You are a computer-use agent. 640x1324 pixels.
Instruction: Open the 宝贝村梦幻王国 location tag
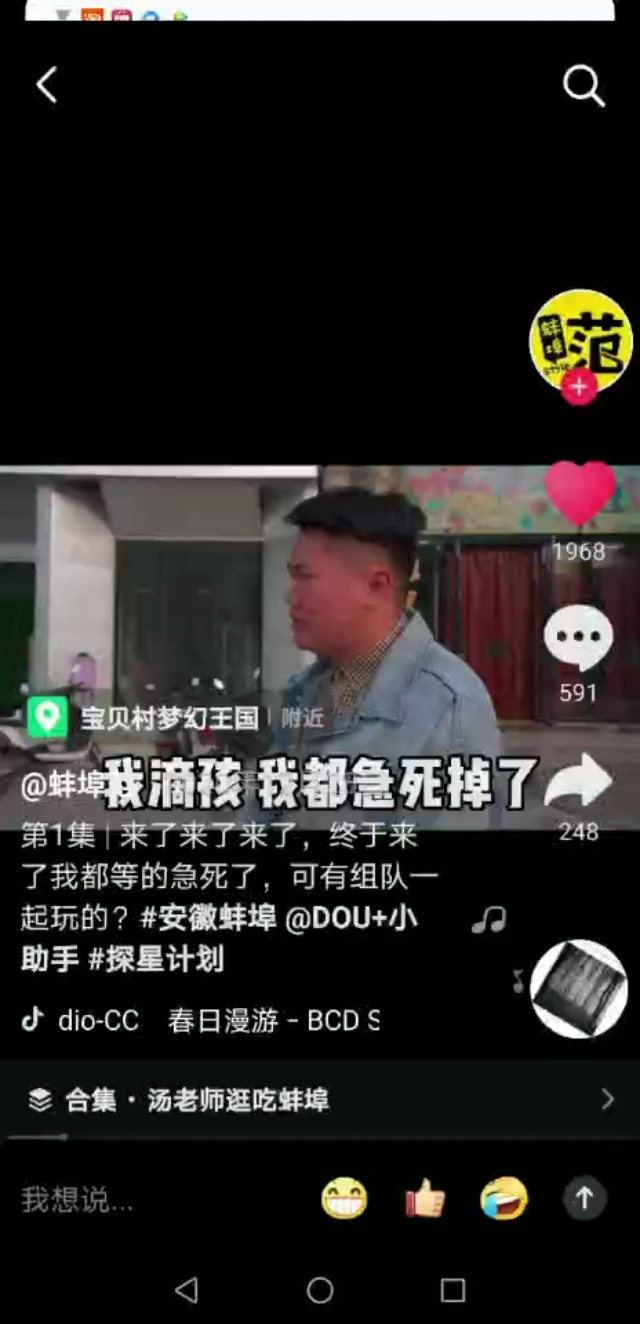tap(168, 717)
